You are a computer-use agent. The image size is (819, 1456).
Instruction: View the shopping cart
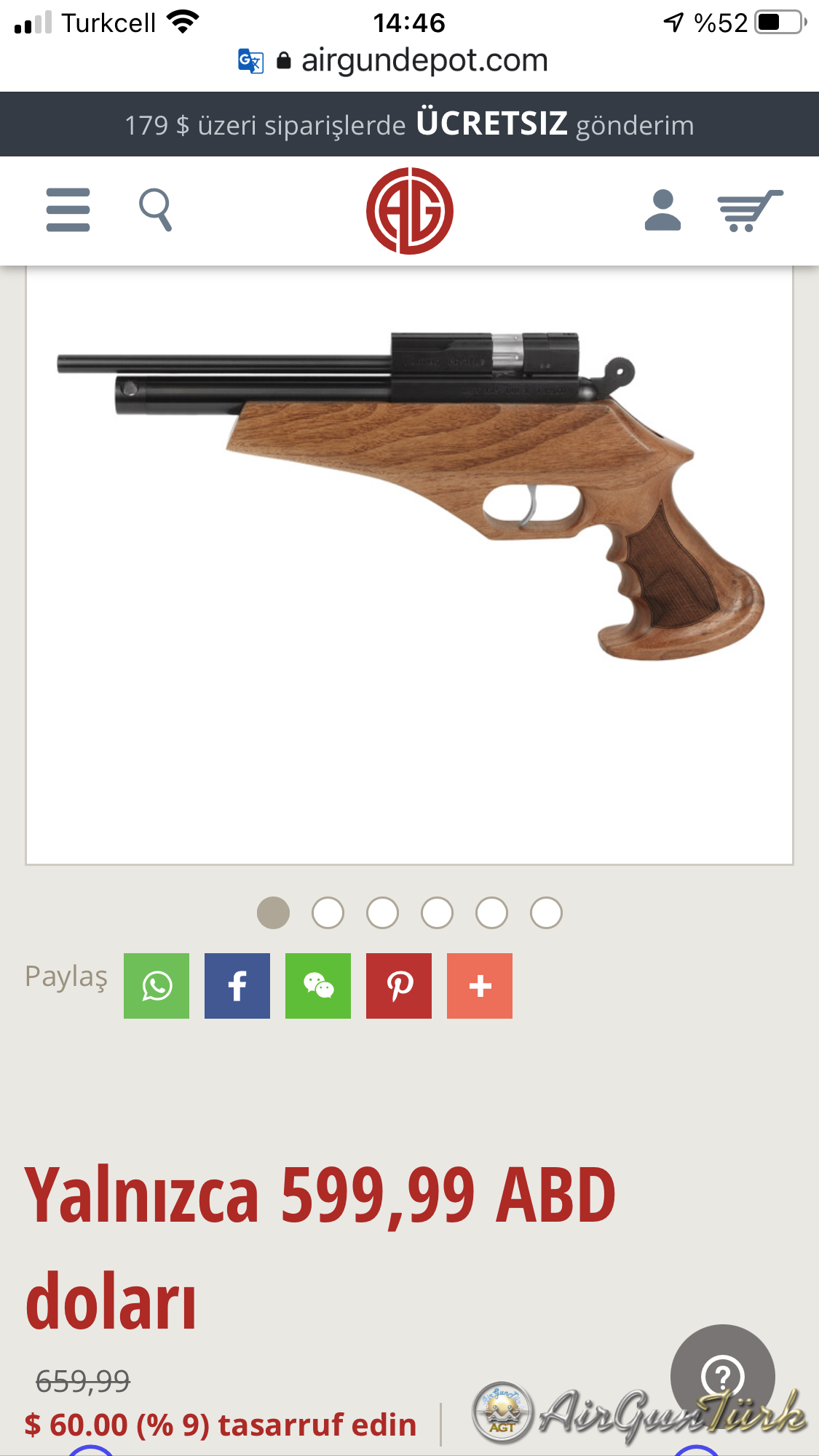coord(750,211)
